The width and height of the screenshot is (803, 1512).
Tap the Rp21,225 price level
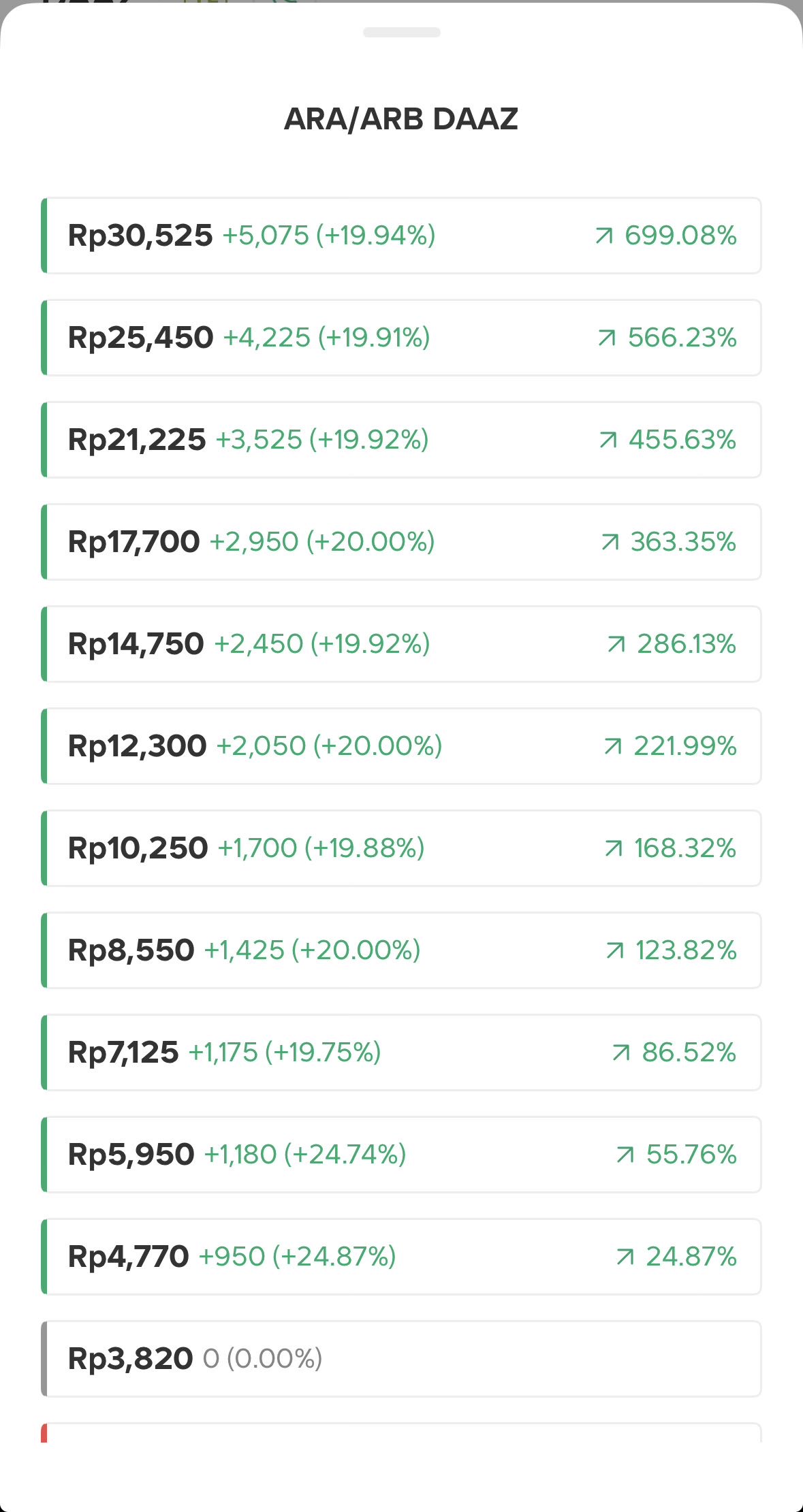401,440
